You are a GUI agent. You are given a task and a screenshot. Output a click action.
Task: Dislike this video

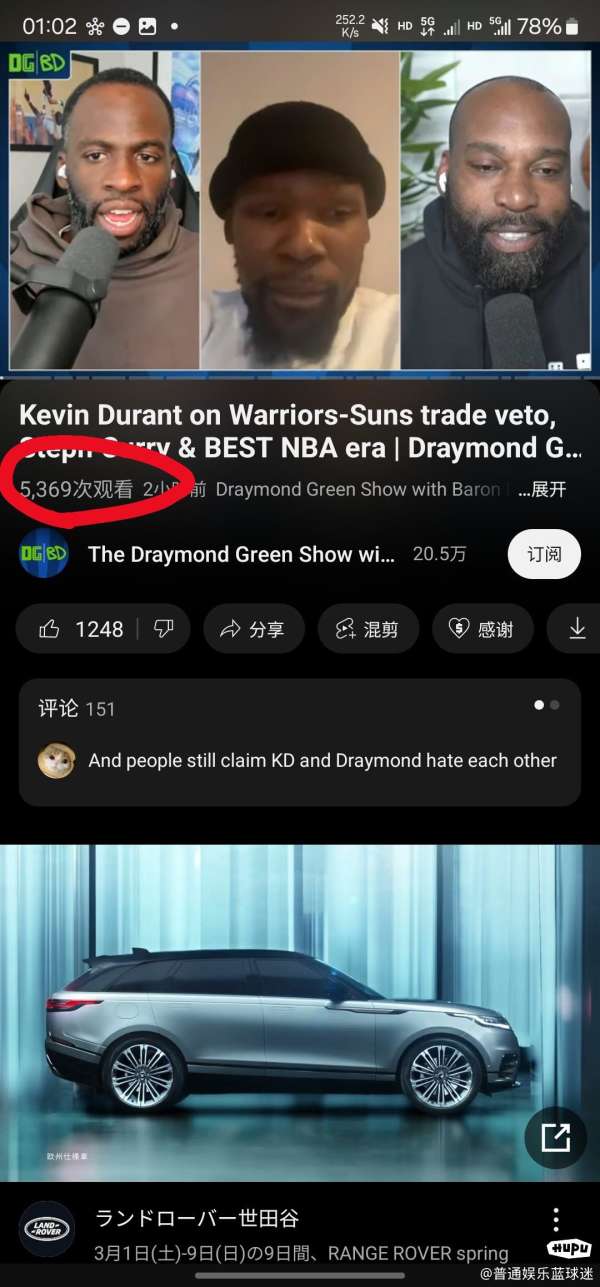164,629
